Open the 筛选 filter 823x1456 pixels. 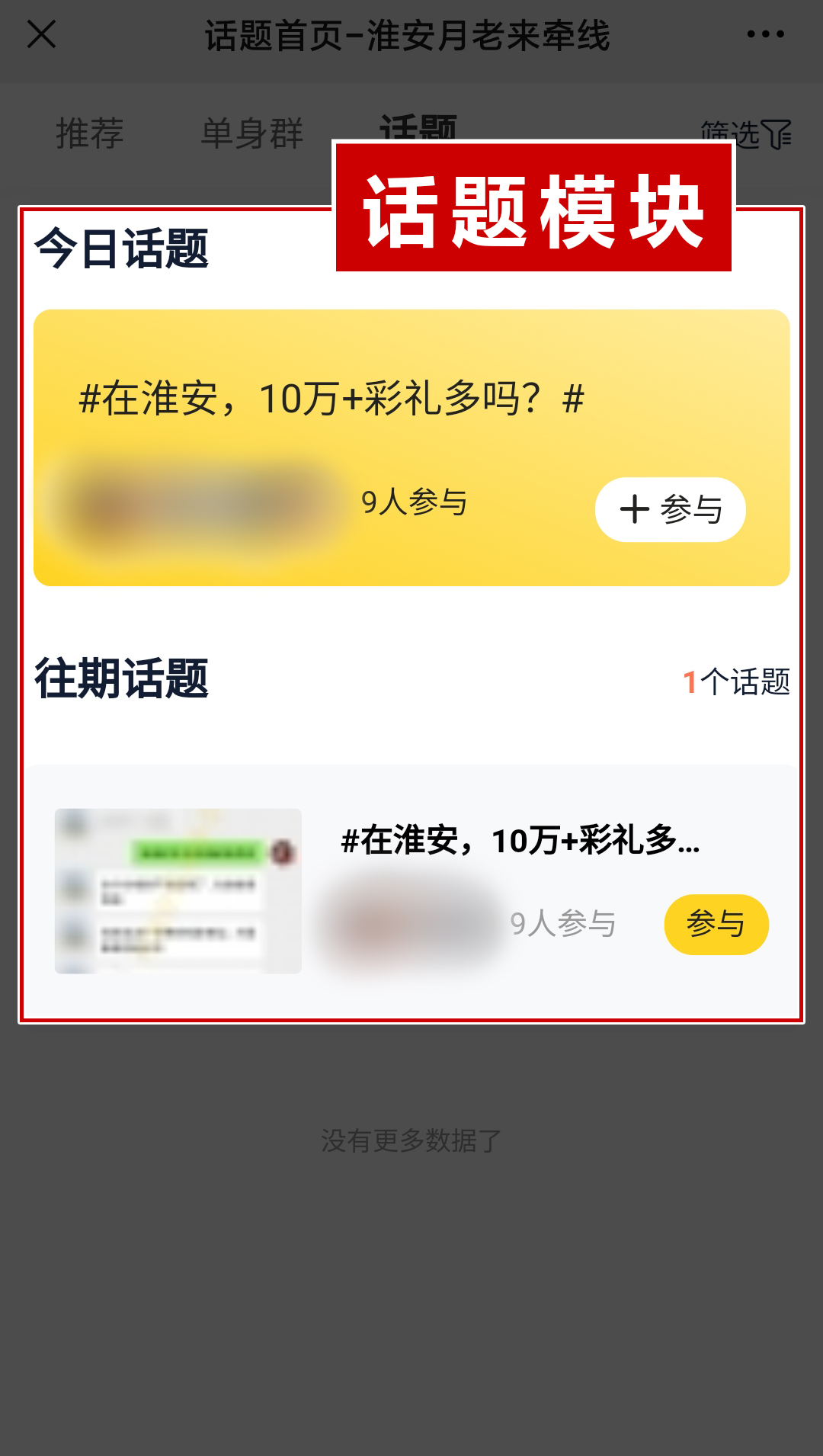click(747, 135)
